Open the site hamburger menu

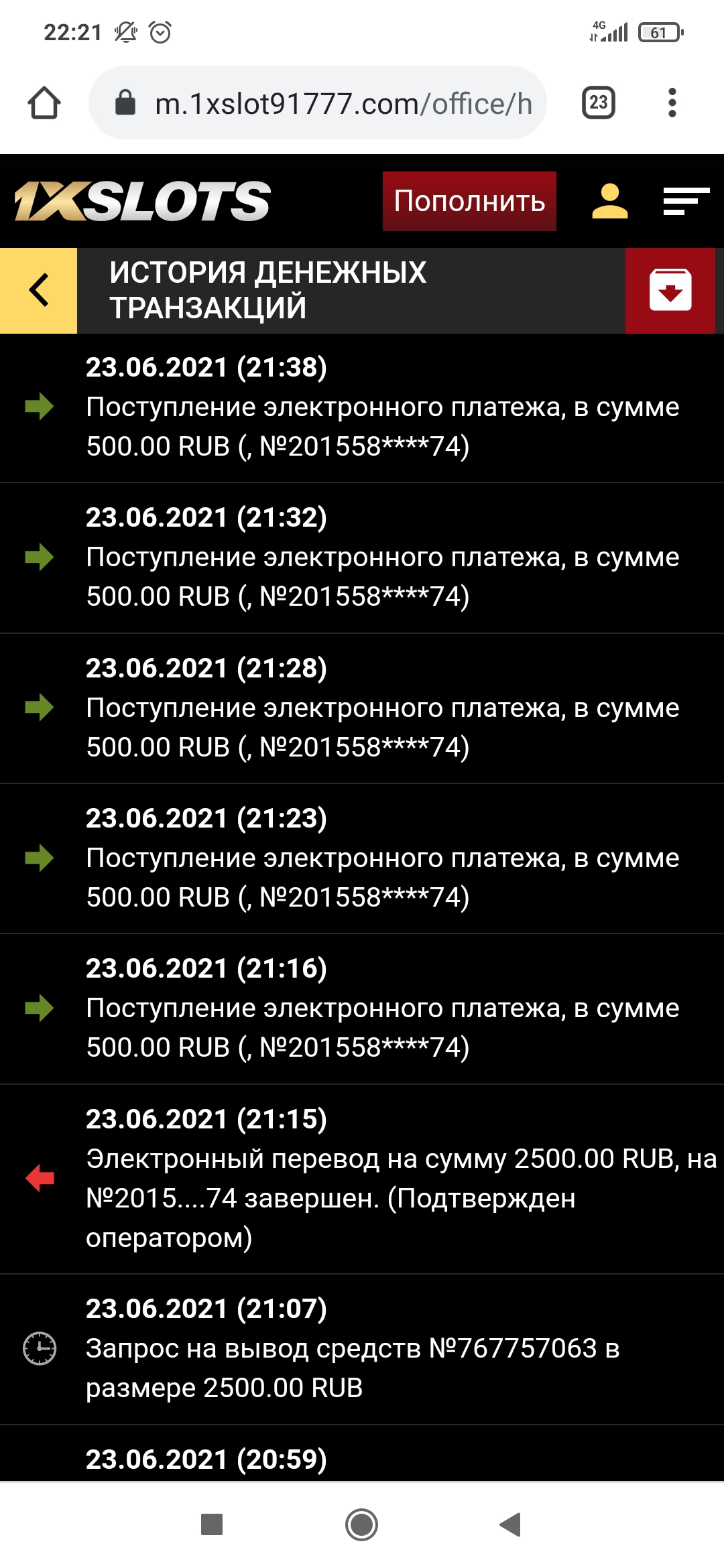(686, 201)
